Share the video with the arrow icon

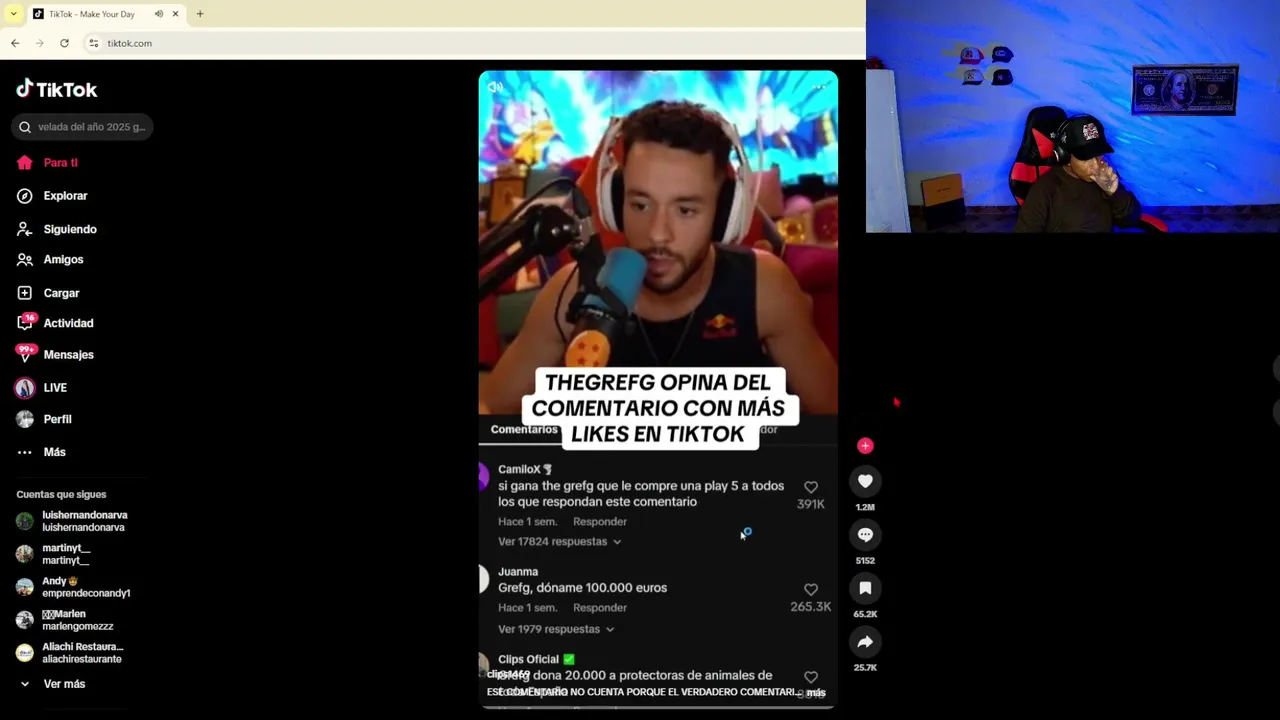865,642
